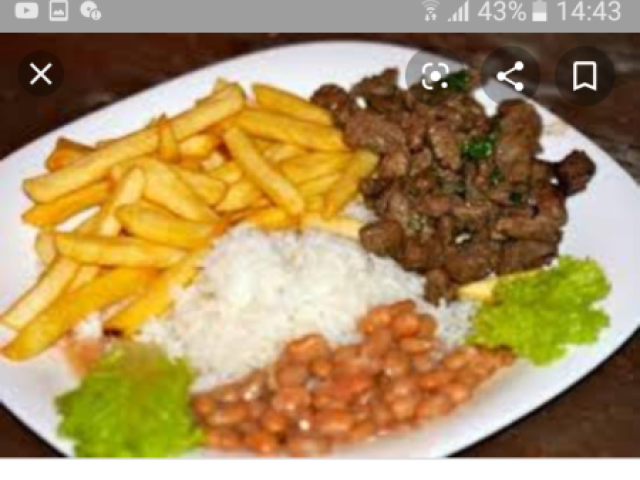The width and height of the screenshot is (640, 480).
Task: Bookmark this image to collection
Action: (585, 76)
